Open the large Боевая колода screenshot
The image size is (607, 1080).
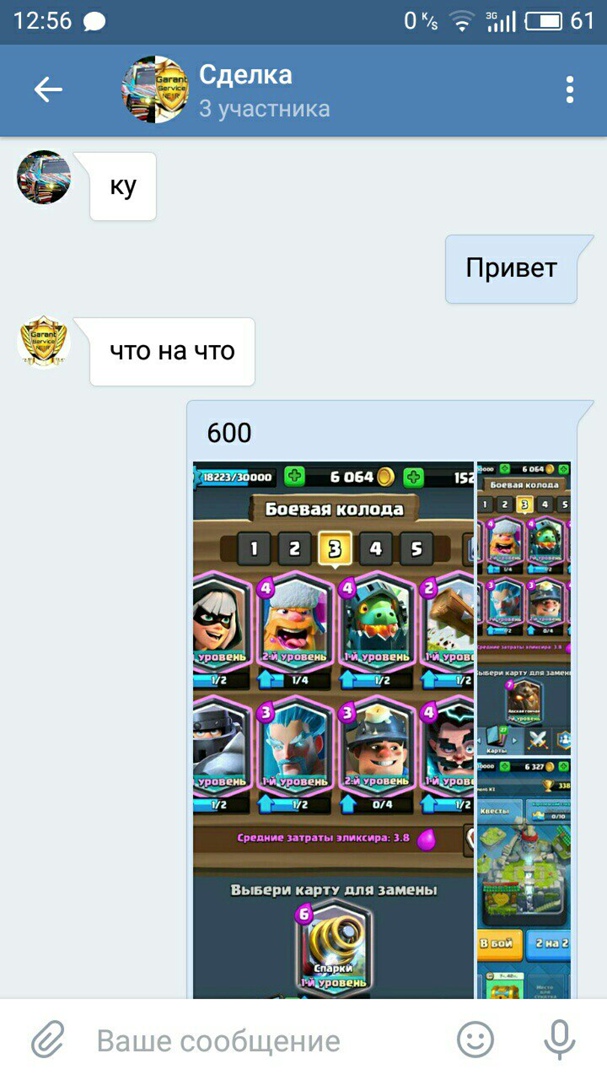(333, 728)
